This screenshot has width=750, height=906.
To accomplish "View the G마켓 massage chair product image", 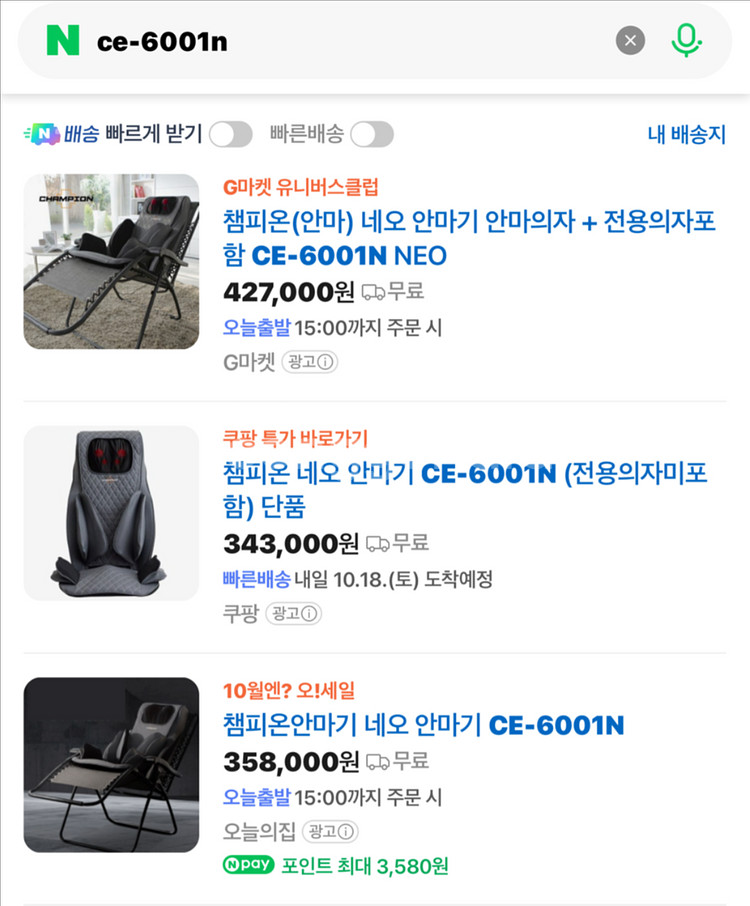I will pyautogui.click(x=111, y=262).
